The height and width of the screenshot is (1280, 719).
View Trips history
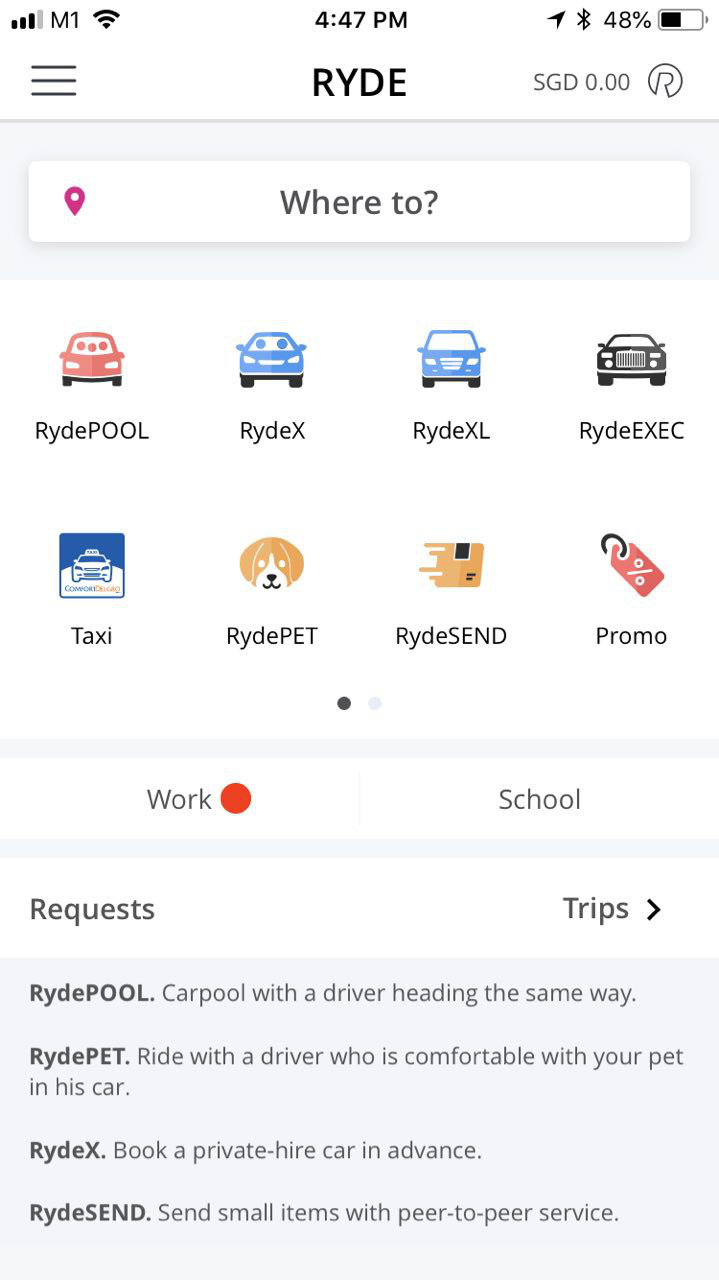click(612, 909)
